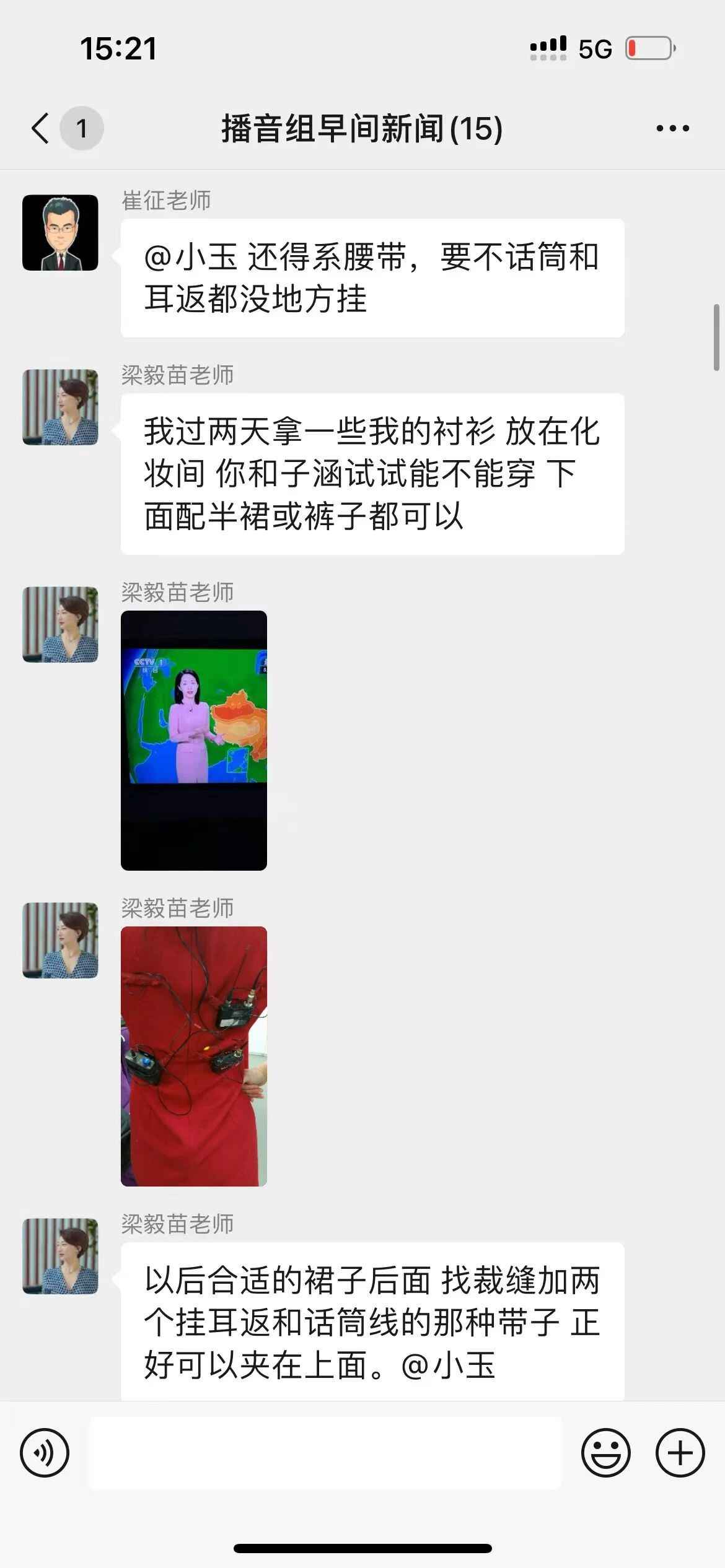View the CCTV weather broadcast photo
725x1568 pixels.
(x=194, y=740)
